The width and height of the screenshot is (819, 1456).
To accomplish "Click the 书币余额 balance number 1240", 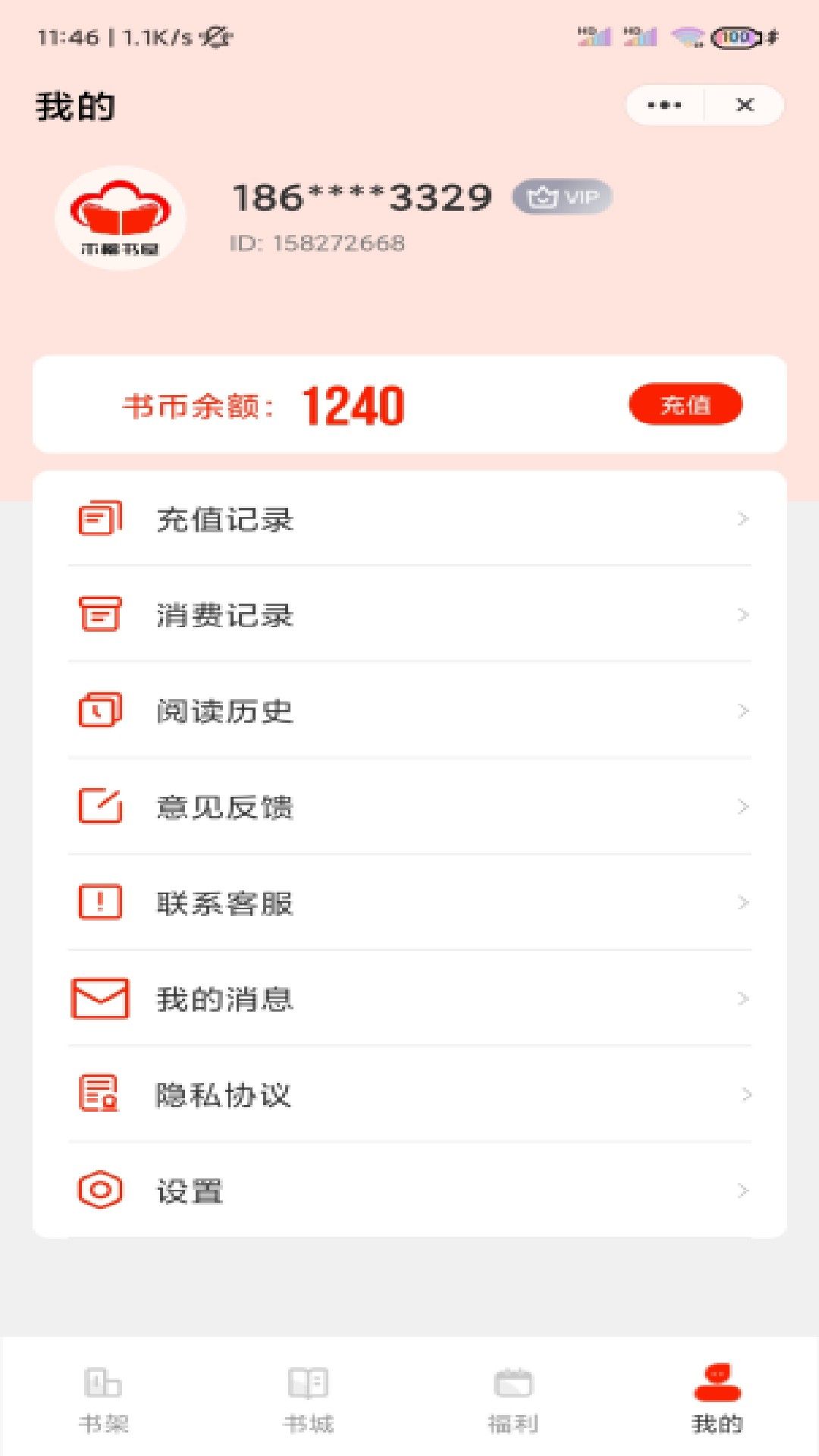I will pyautogui.click(x=353, y=406).
